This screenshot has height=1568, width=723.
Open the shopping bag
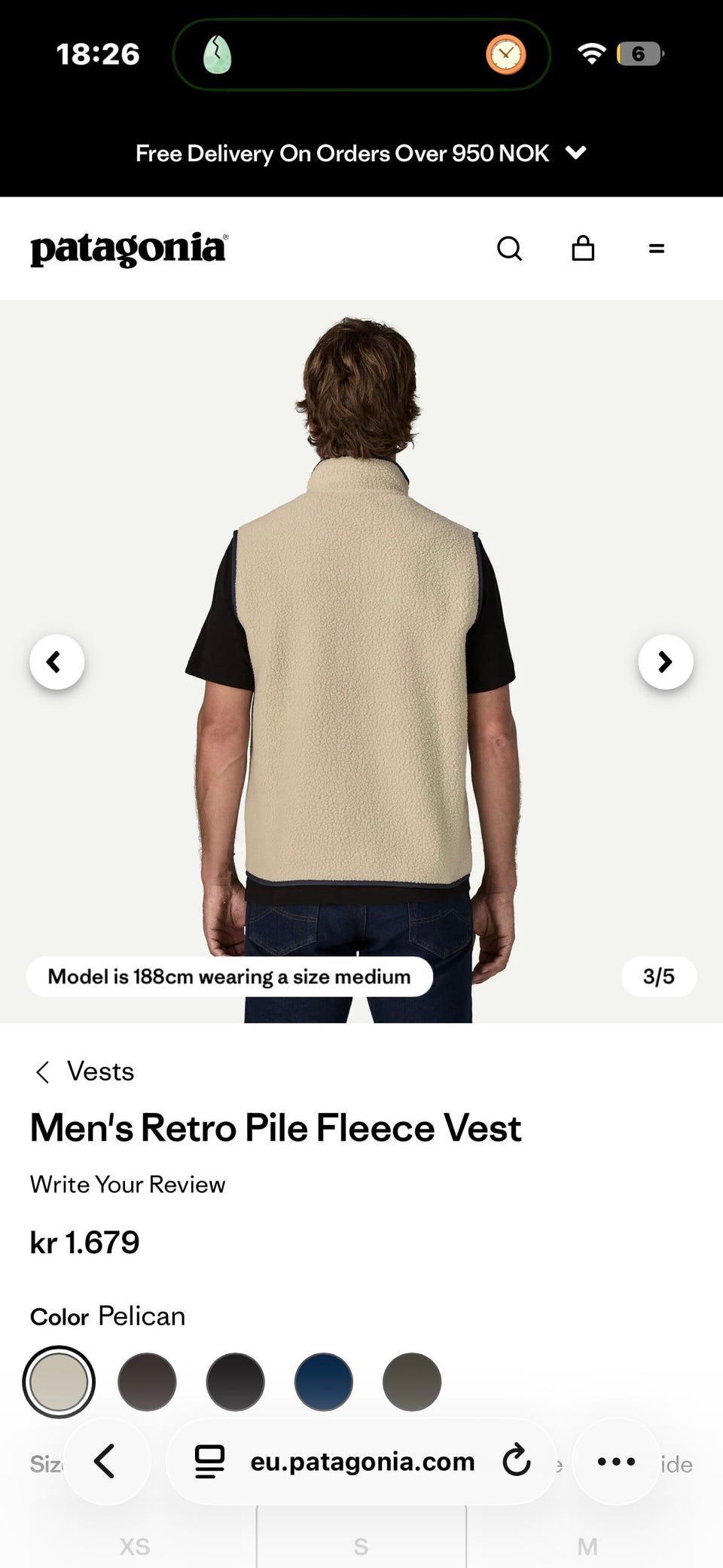point(583,249)
